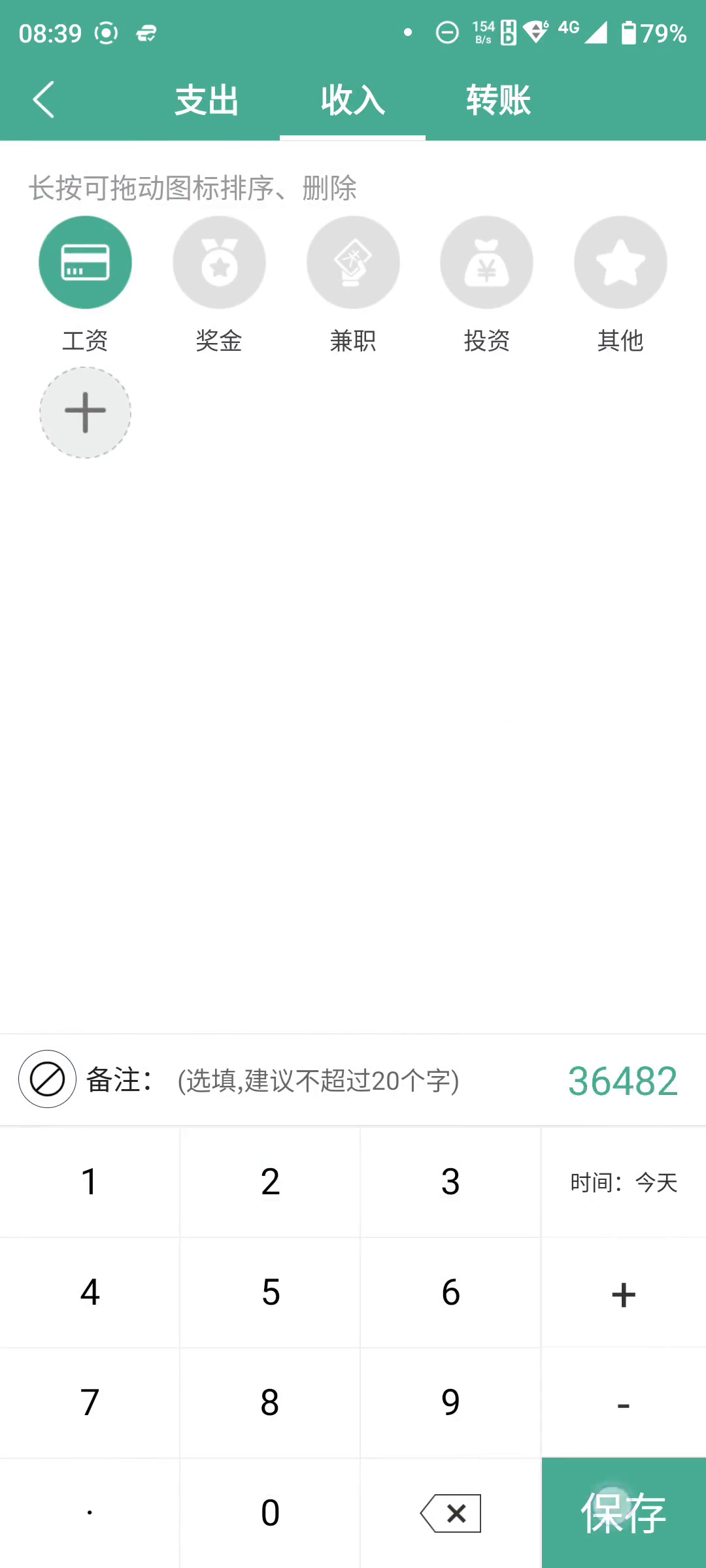
Task: Select the 其他 category
Action: 620,263
